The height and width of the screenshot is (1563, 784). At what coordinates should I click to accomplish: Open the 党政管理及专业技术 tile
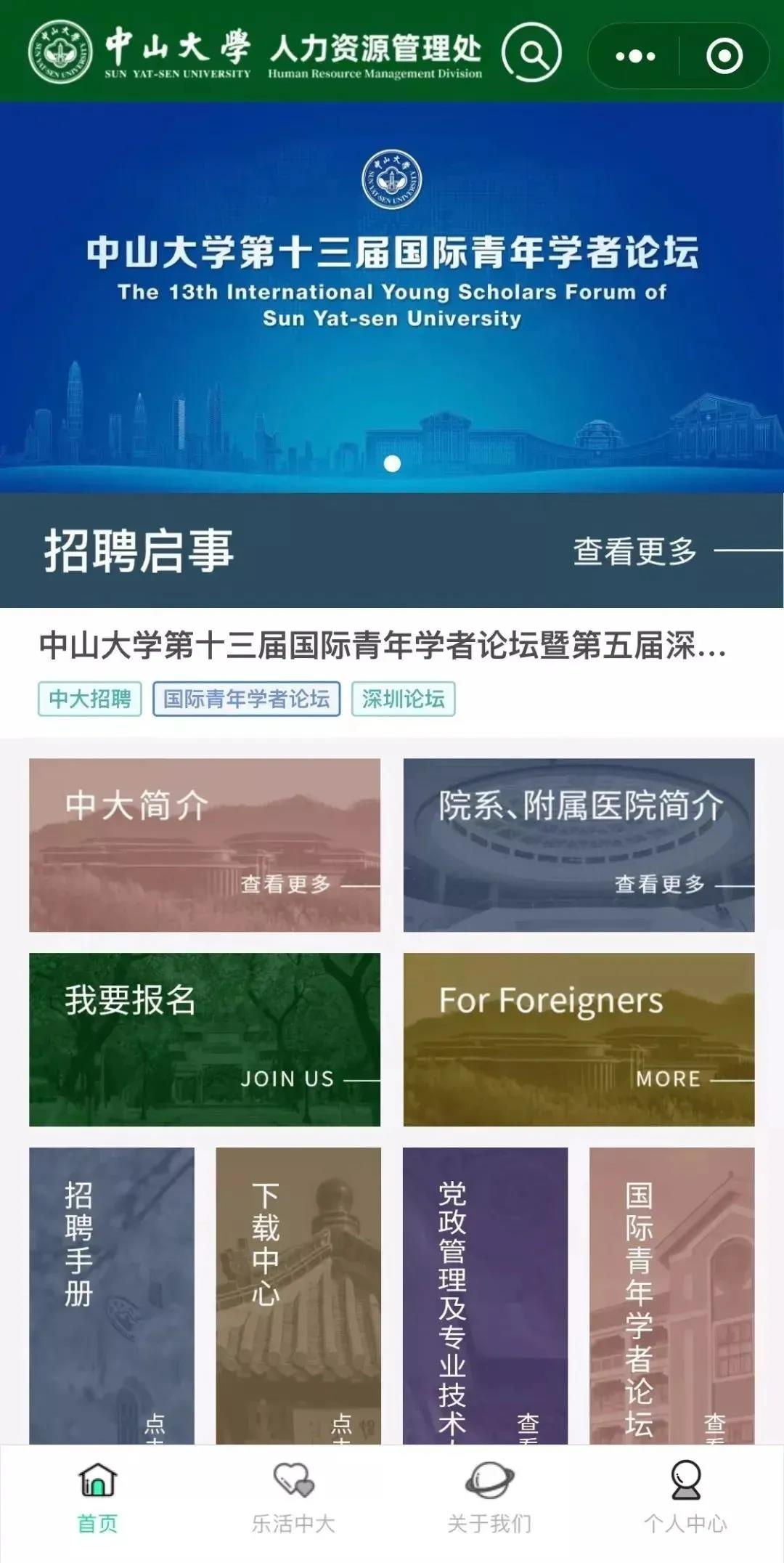tap(485, 1294)
